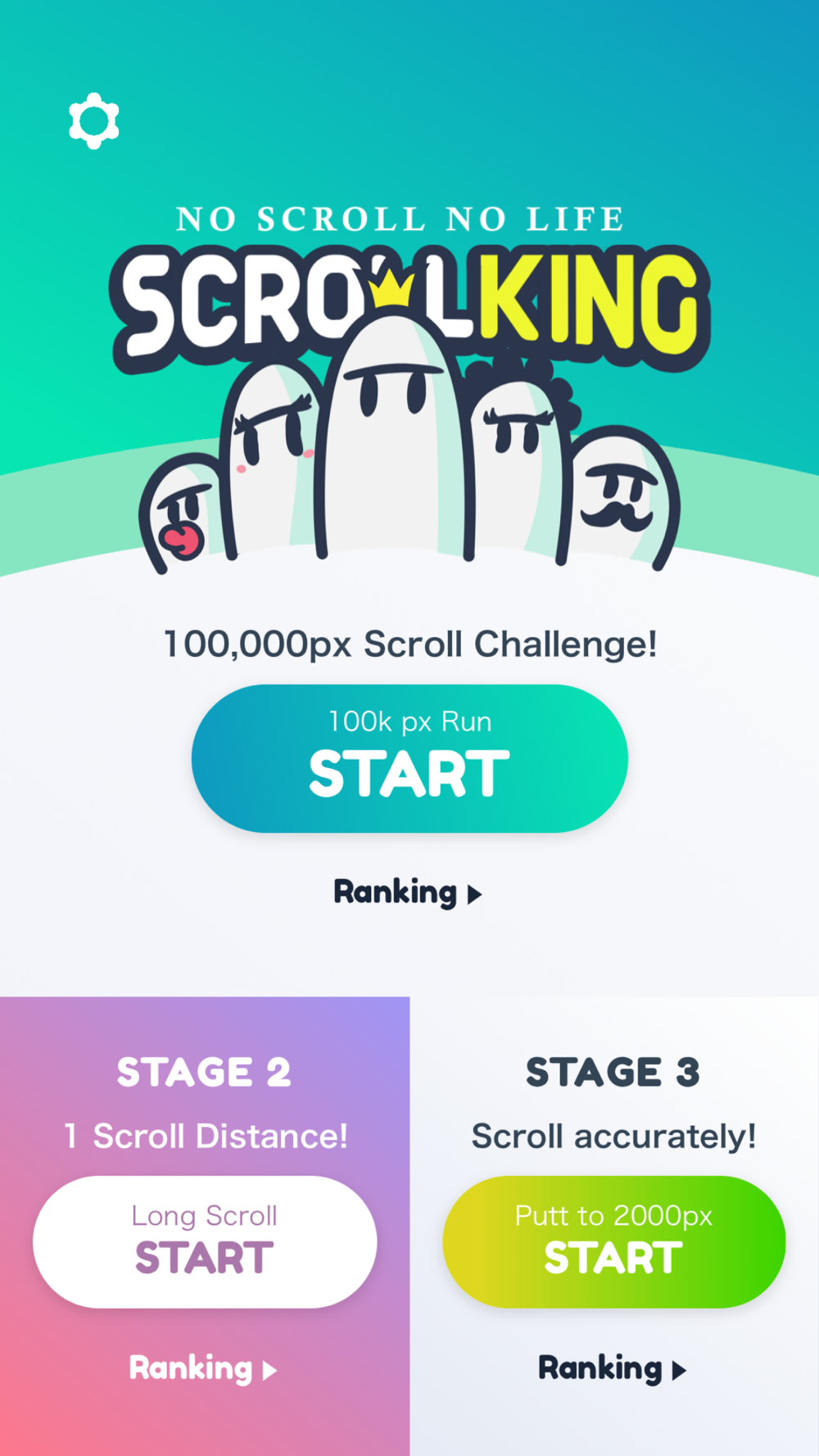Image resolution: width=819 pixels, height=1456 pixels.
Task: Start the 100k px Run
Action: point(409,758)
